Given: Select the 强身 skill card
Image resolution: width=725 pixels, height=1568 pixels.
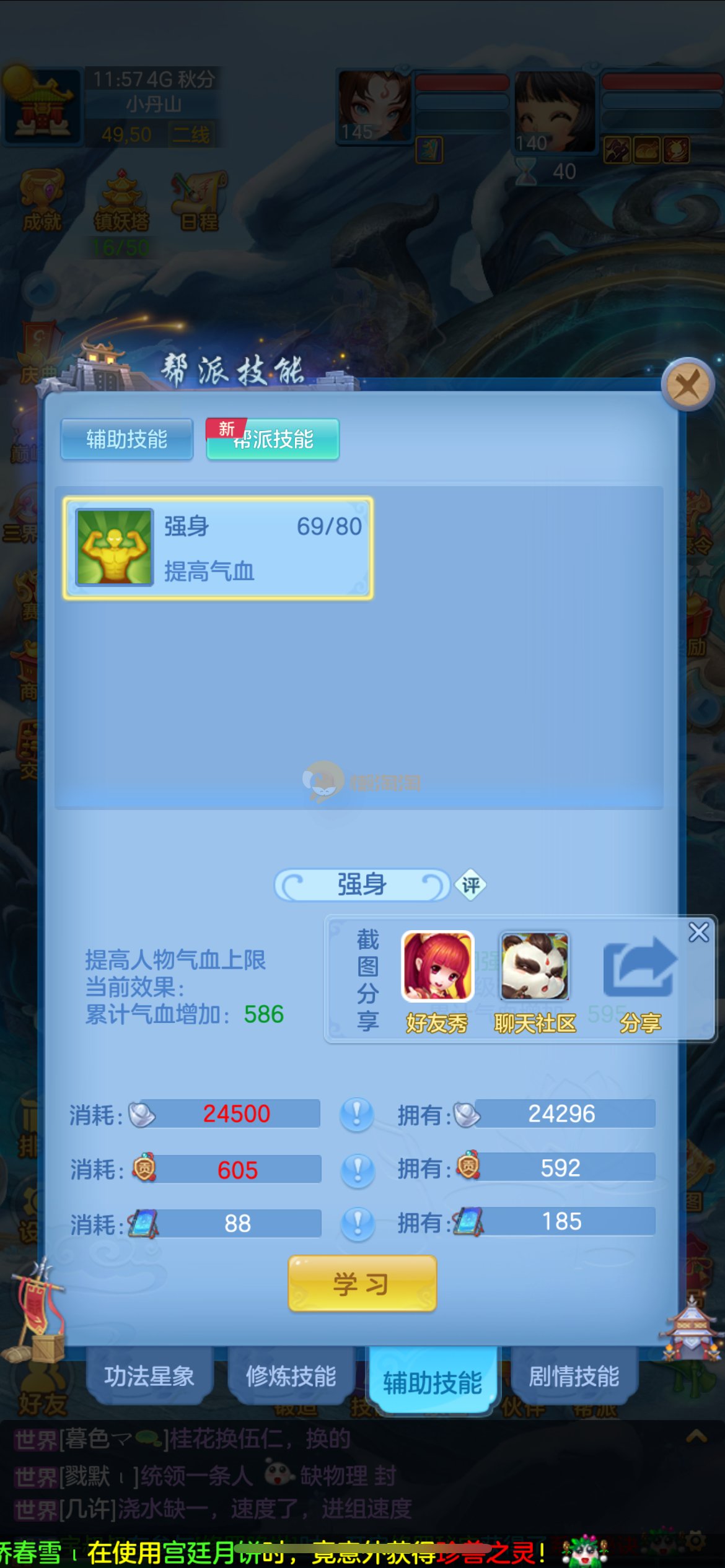Looking at the screenshot, I should [x=217, y=548].
